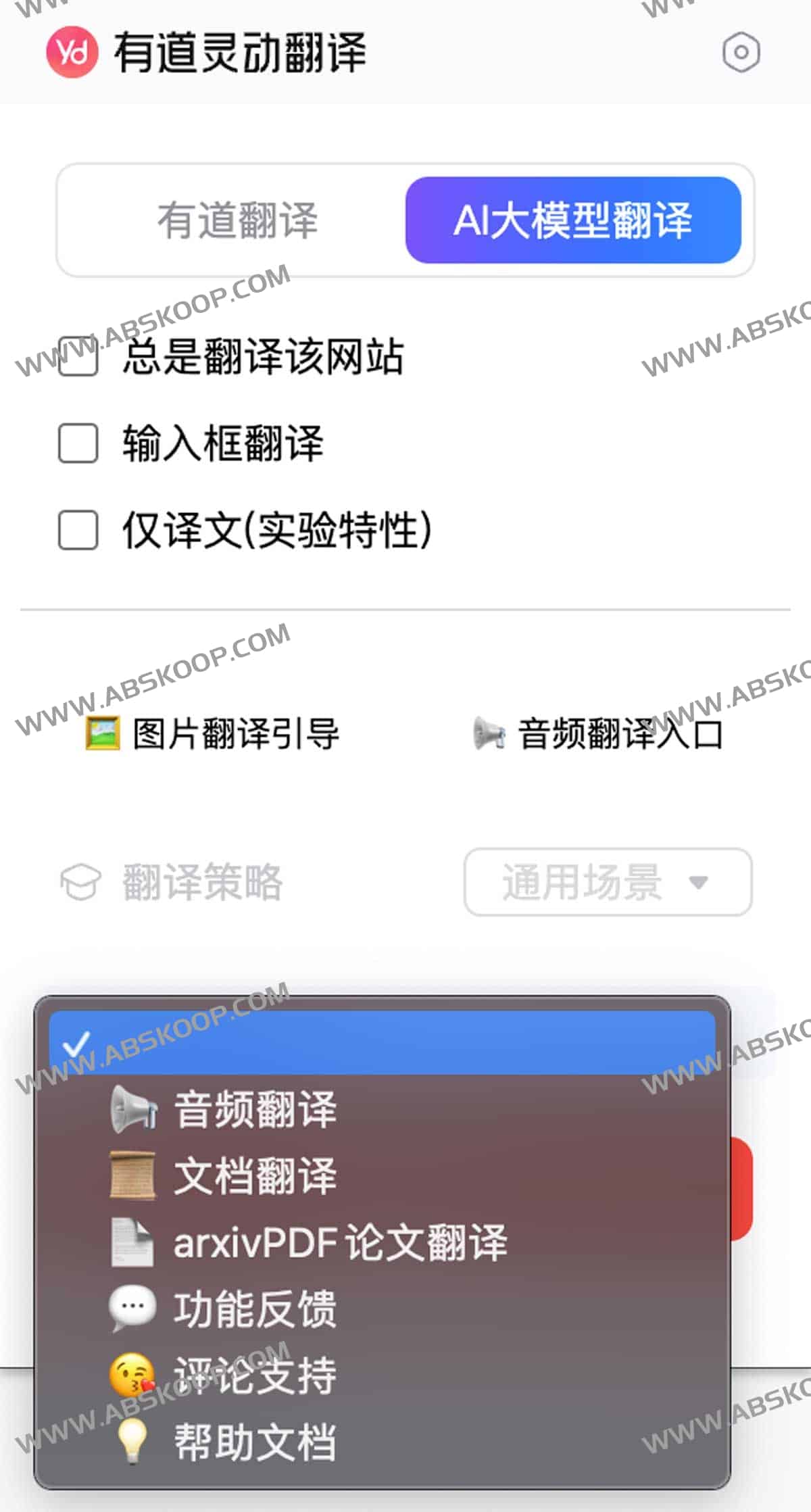Open 音频翻译入口 link
Viewport: 811px width, 1512px height.
(598, 734)
